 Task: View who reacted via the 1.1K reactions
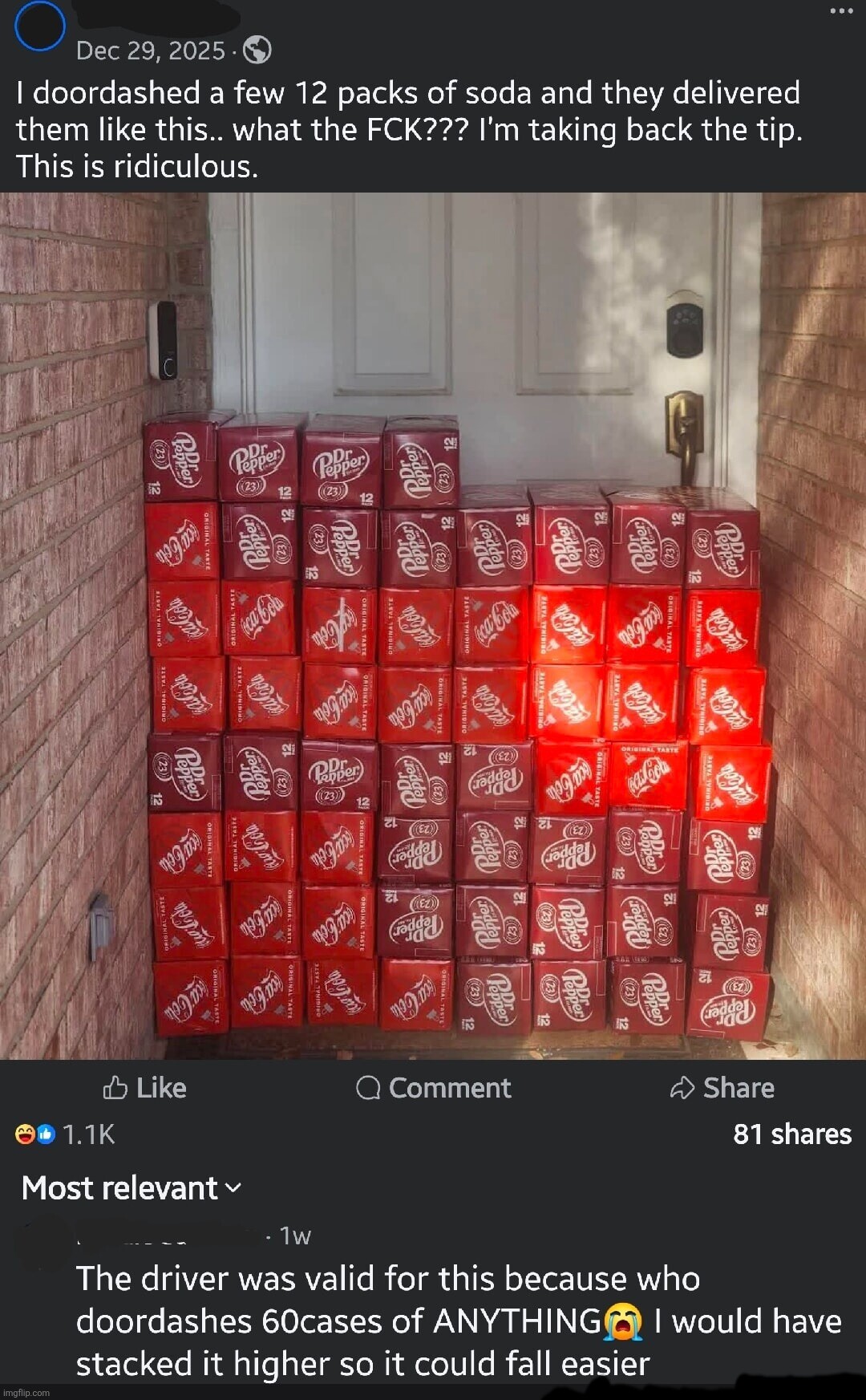(66, 1134)
